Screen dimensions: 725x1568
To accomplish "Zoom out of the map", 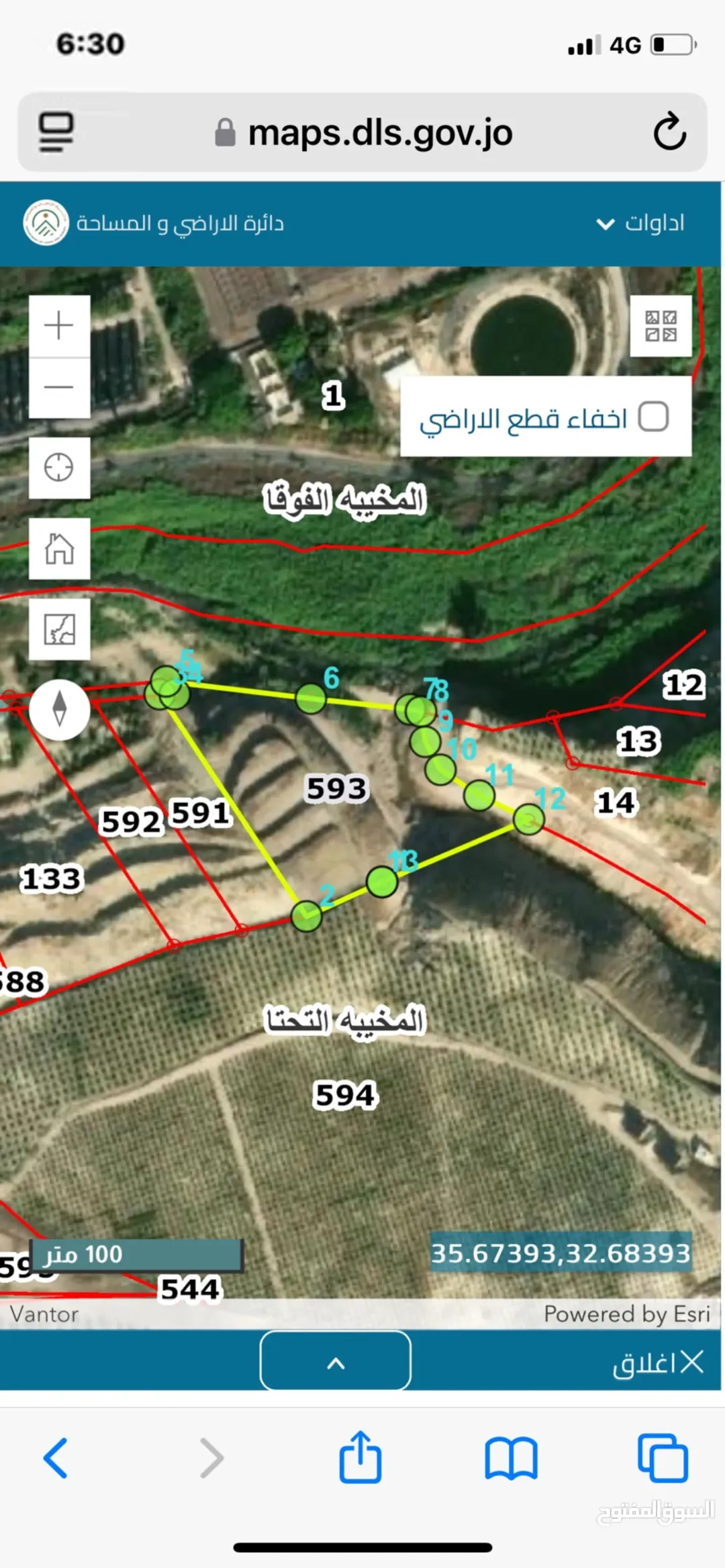I will (59, 388).
